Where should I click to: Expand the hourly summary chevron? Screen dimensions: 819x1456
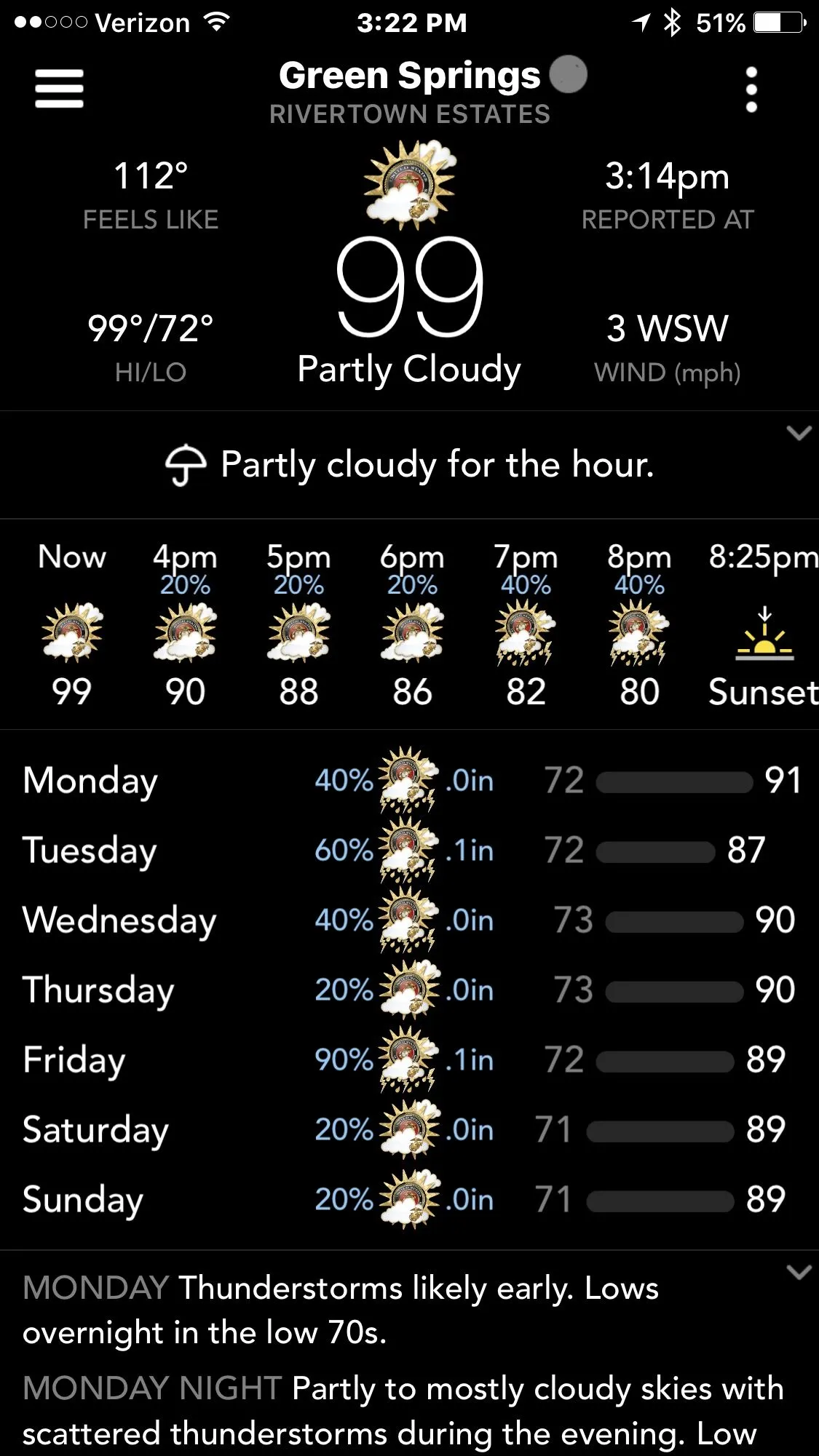pos(799,434)
